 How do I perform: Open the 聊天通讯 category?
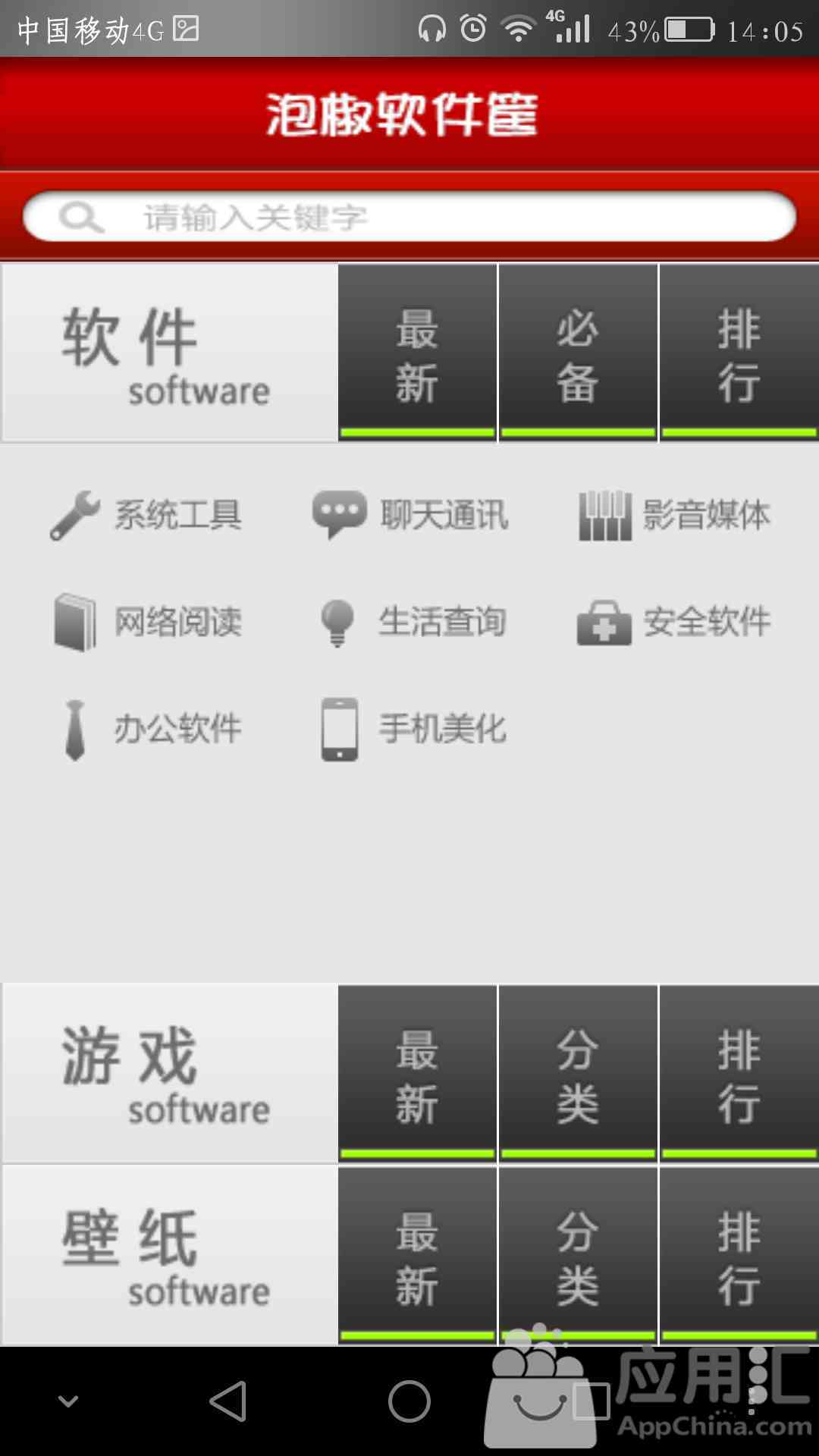pos(410,515)
